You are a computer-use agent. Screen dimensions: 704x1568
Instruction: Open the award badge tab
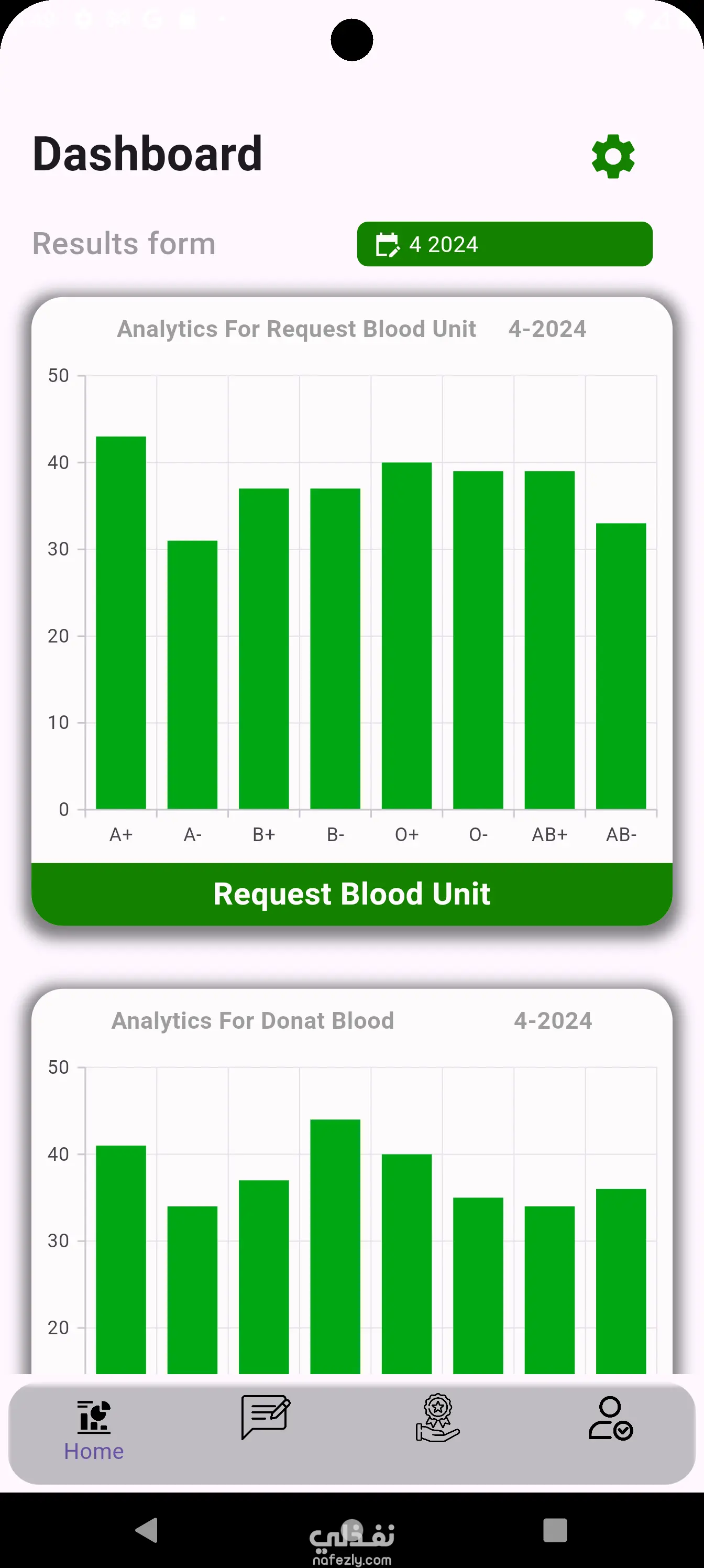click(x=437, y=1418)
